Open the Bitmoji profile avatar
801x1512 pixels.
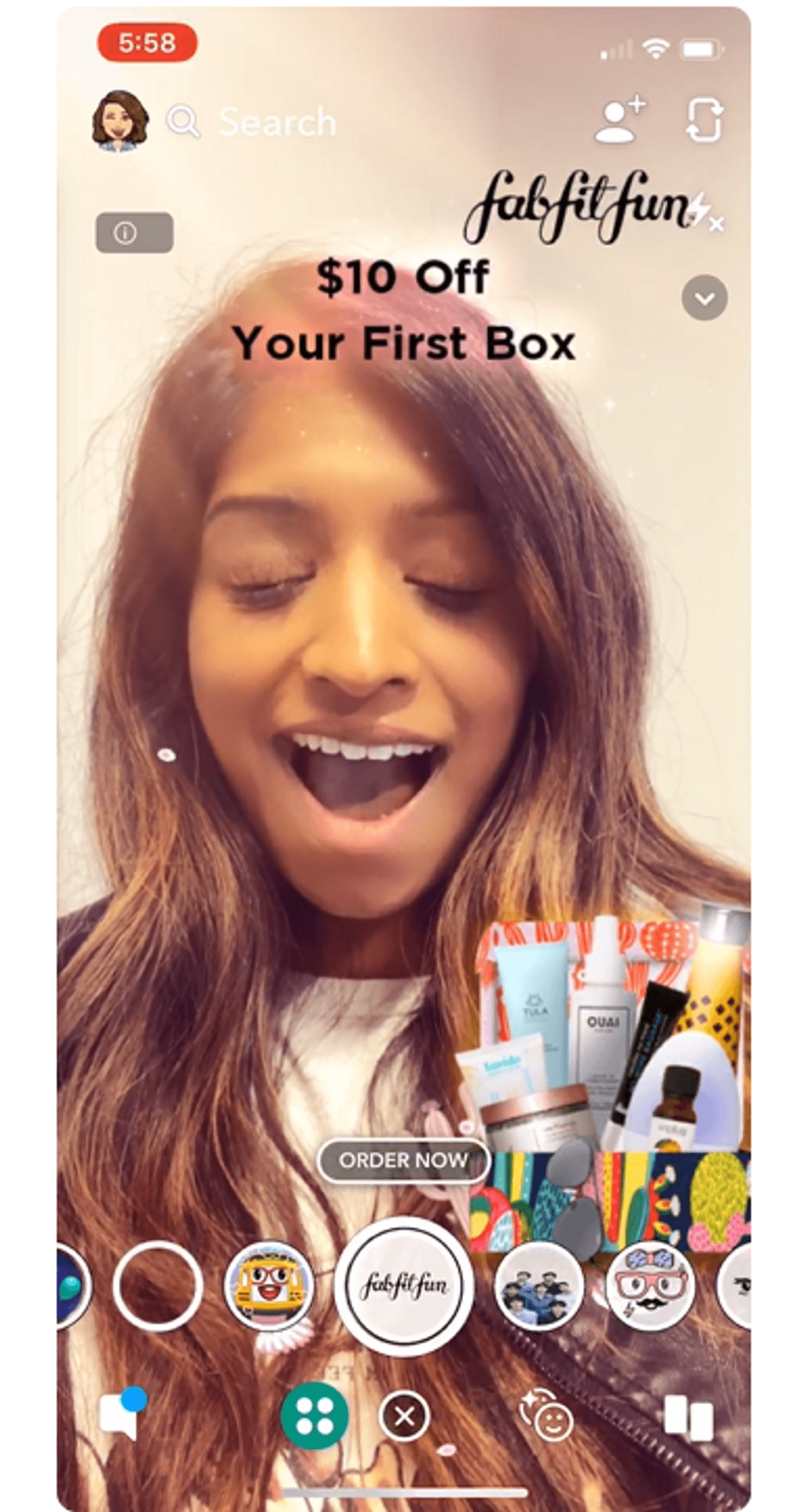point(120,121)
